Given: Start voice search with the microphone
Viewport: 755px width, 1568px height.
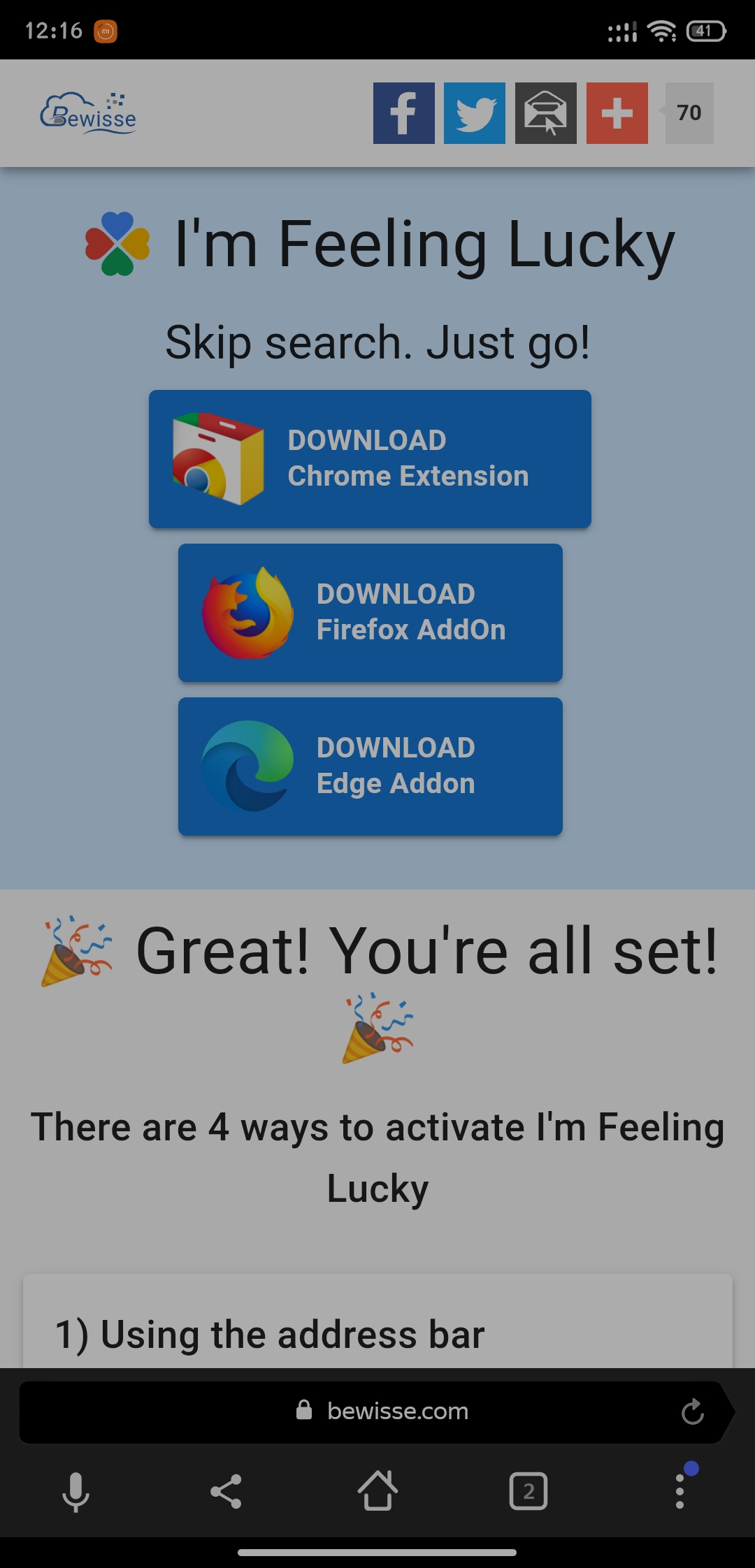Looking at the screenshot, I should pos(75,1492).
